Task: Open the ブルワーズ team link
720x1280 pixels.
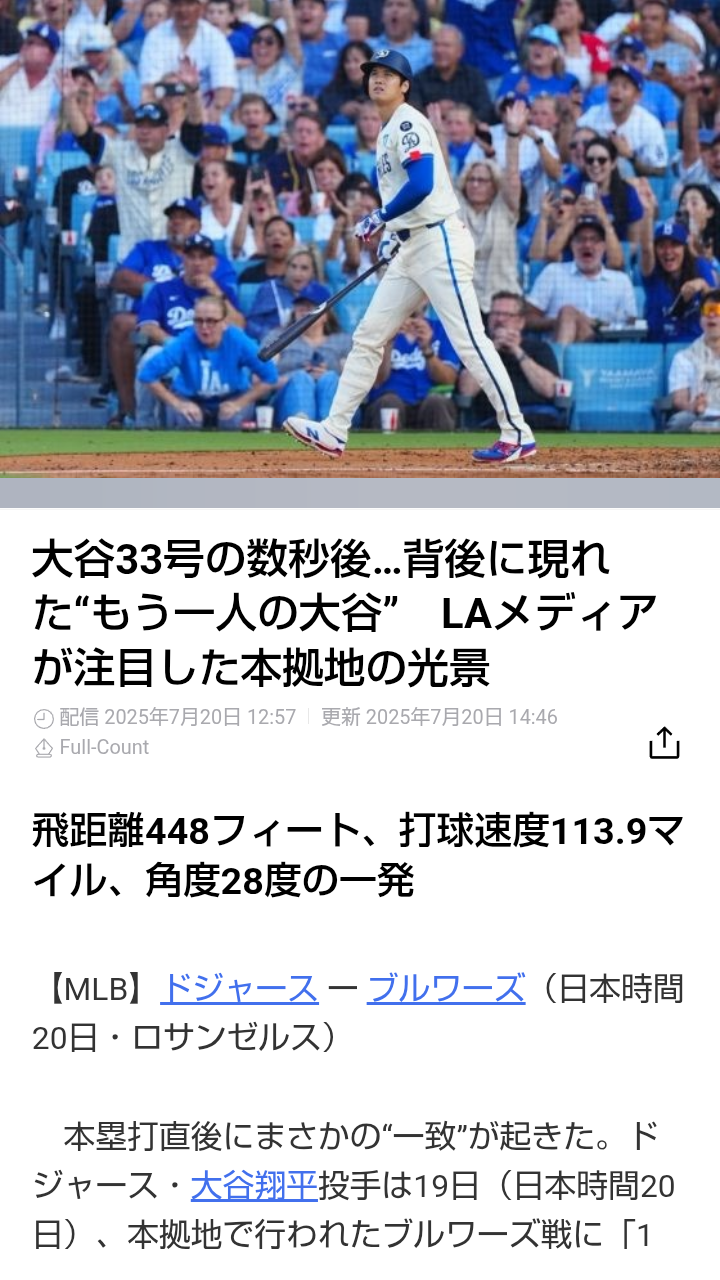Action: click(445, 989)
